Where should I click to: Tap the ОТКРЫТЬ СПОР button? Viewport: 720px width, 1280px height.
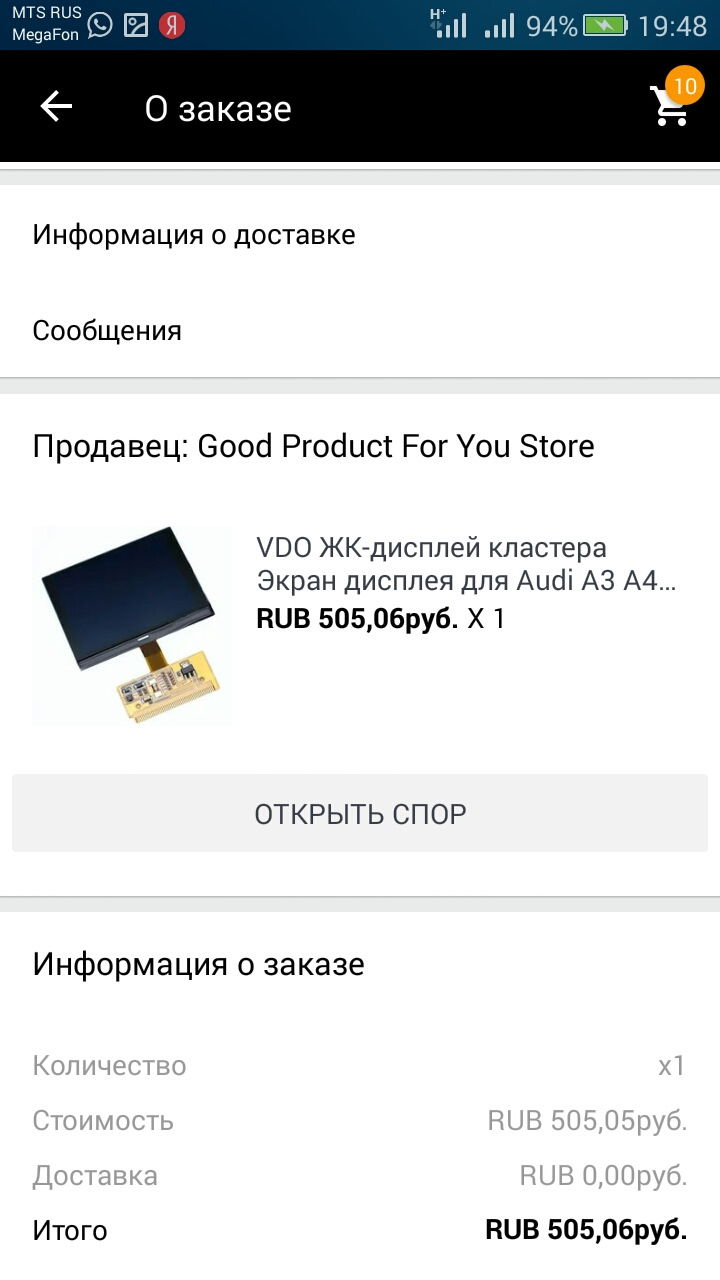click(360, 814)
